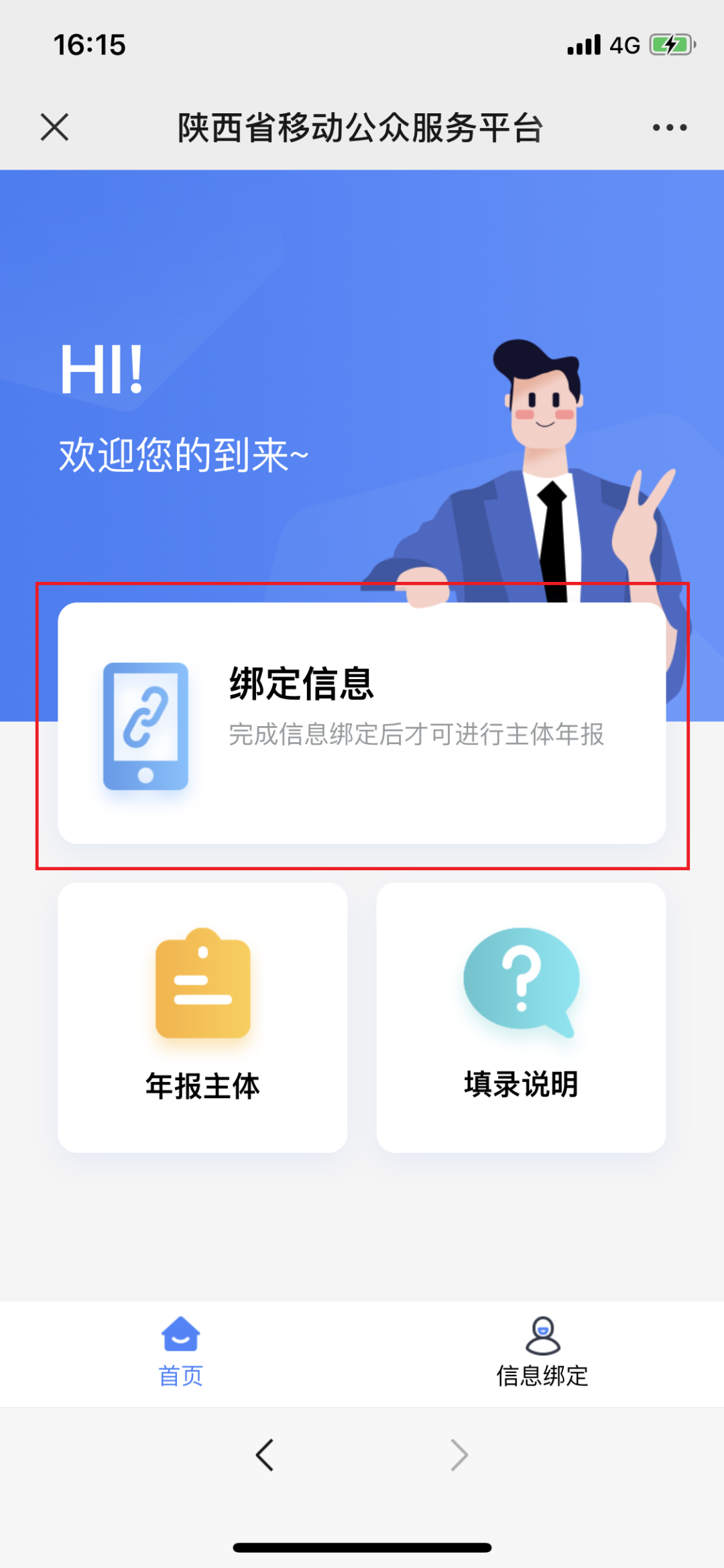Switch to the 首页 tab

coord(181,1351)
